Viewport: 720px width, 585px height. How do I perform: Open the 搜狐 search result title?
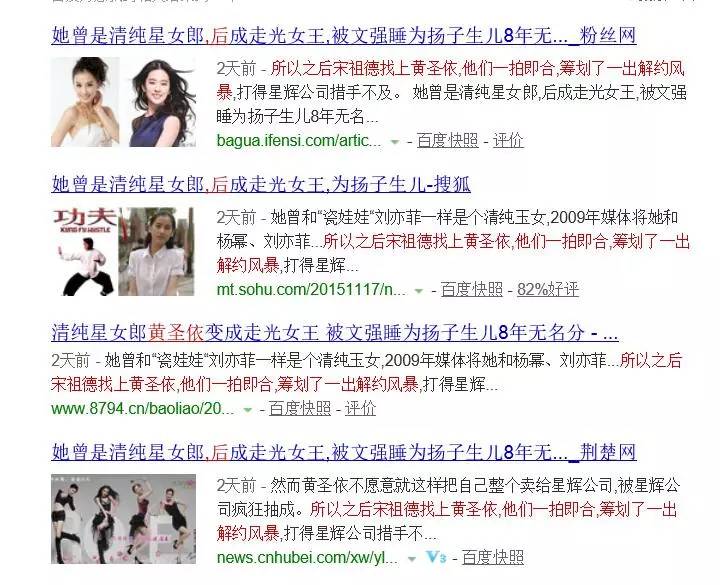click(260, 184)
